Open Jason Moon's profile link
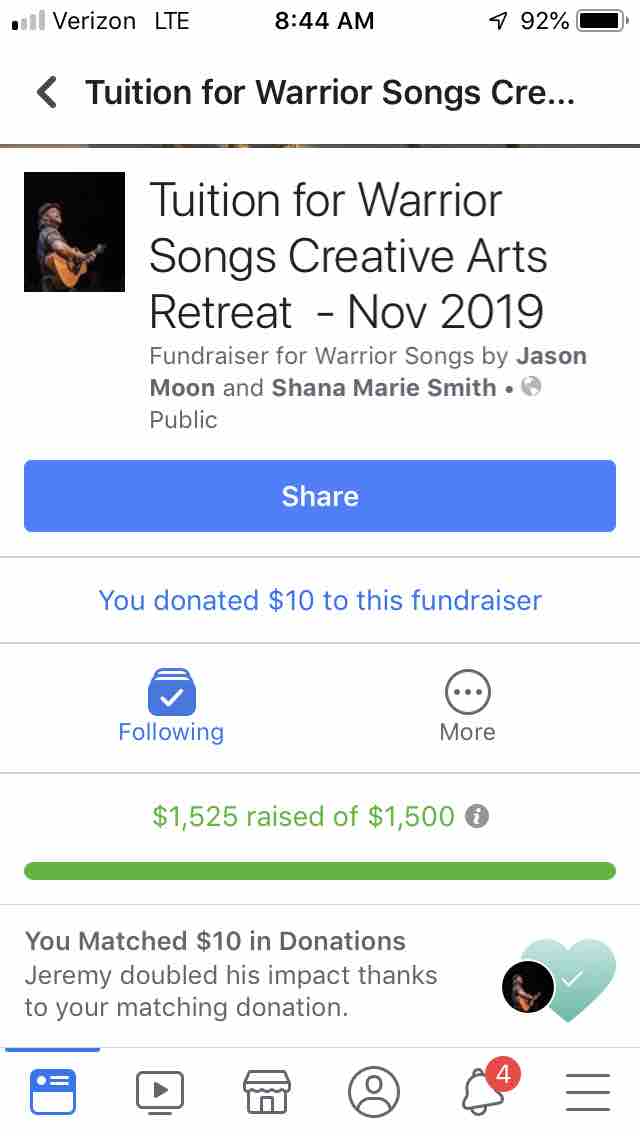 (368, 372)
